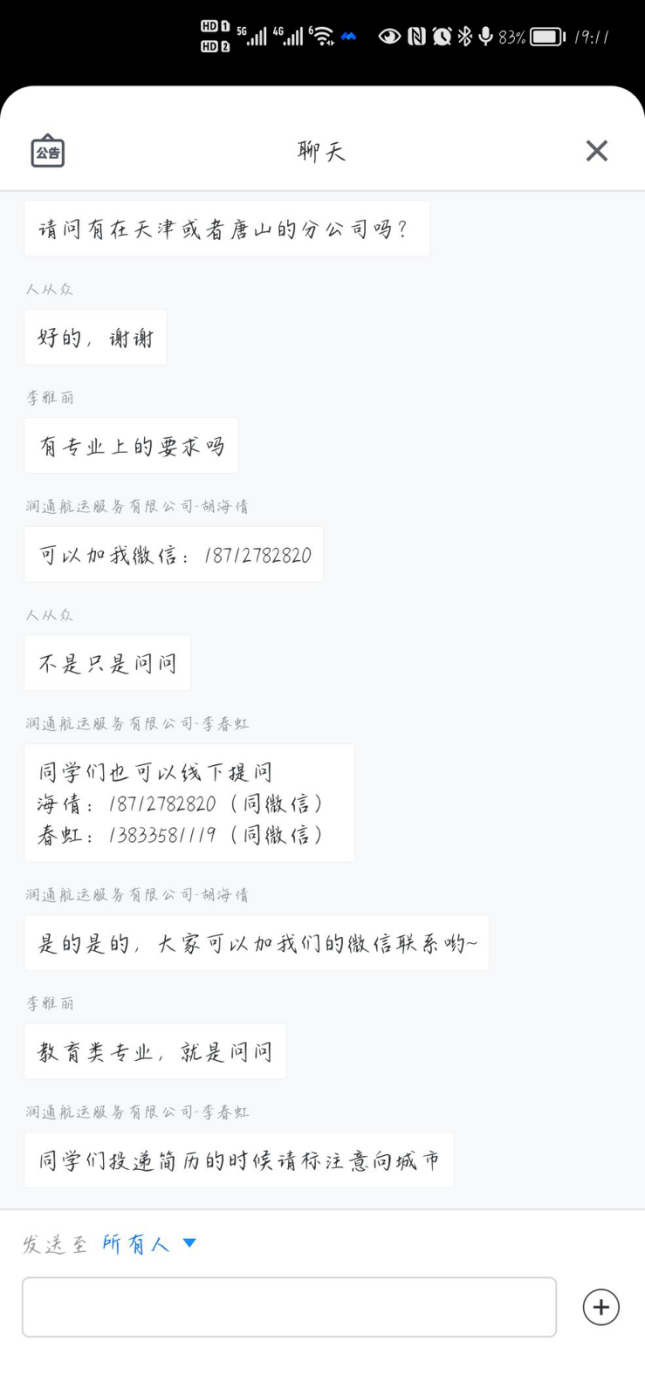Focus the chat message input box
This screenshot has height=1396, width=645.
289,1306
